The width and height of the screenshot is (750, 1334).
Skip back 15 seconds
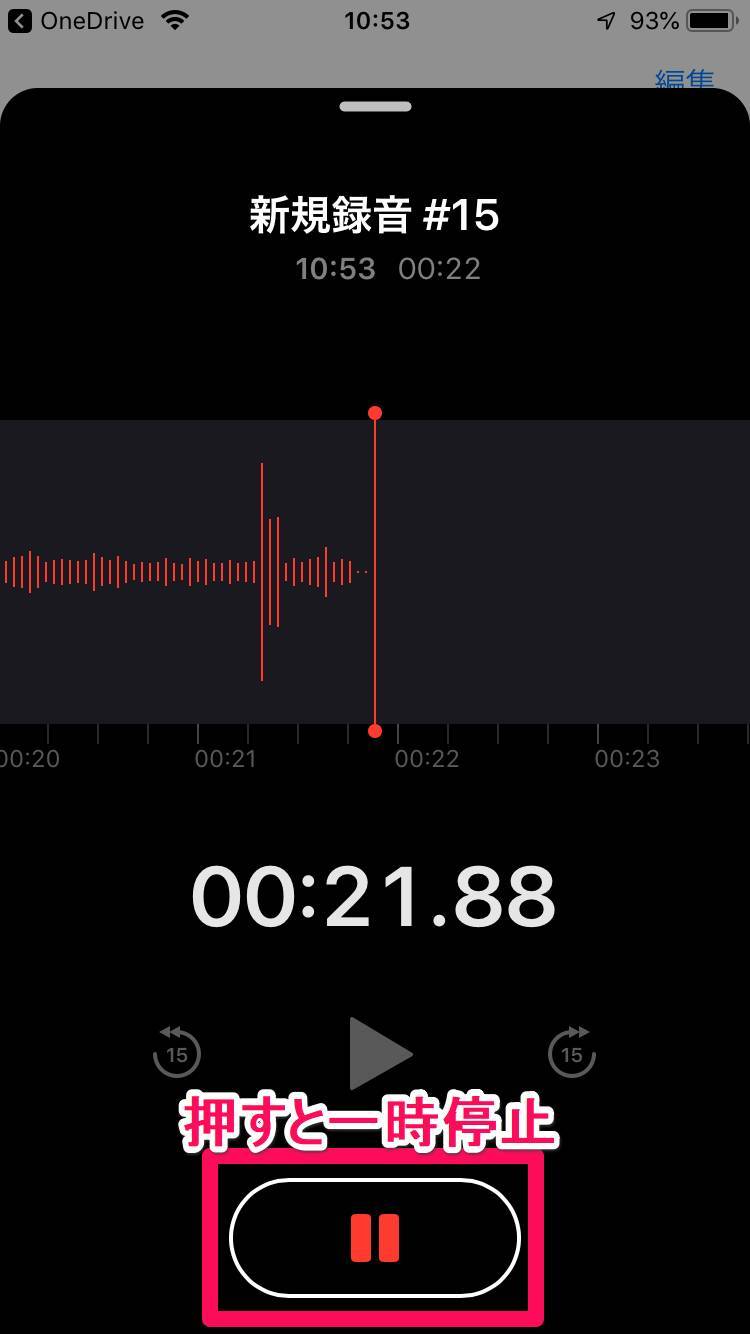point(177,1051)
